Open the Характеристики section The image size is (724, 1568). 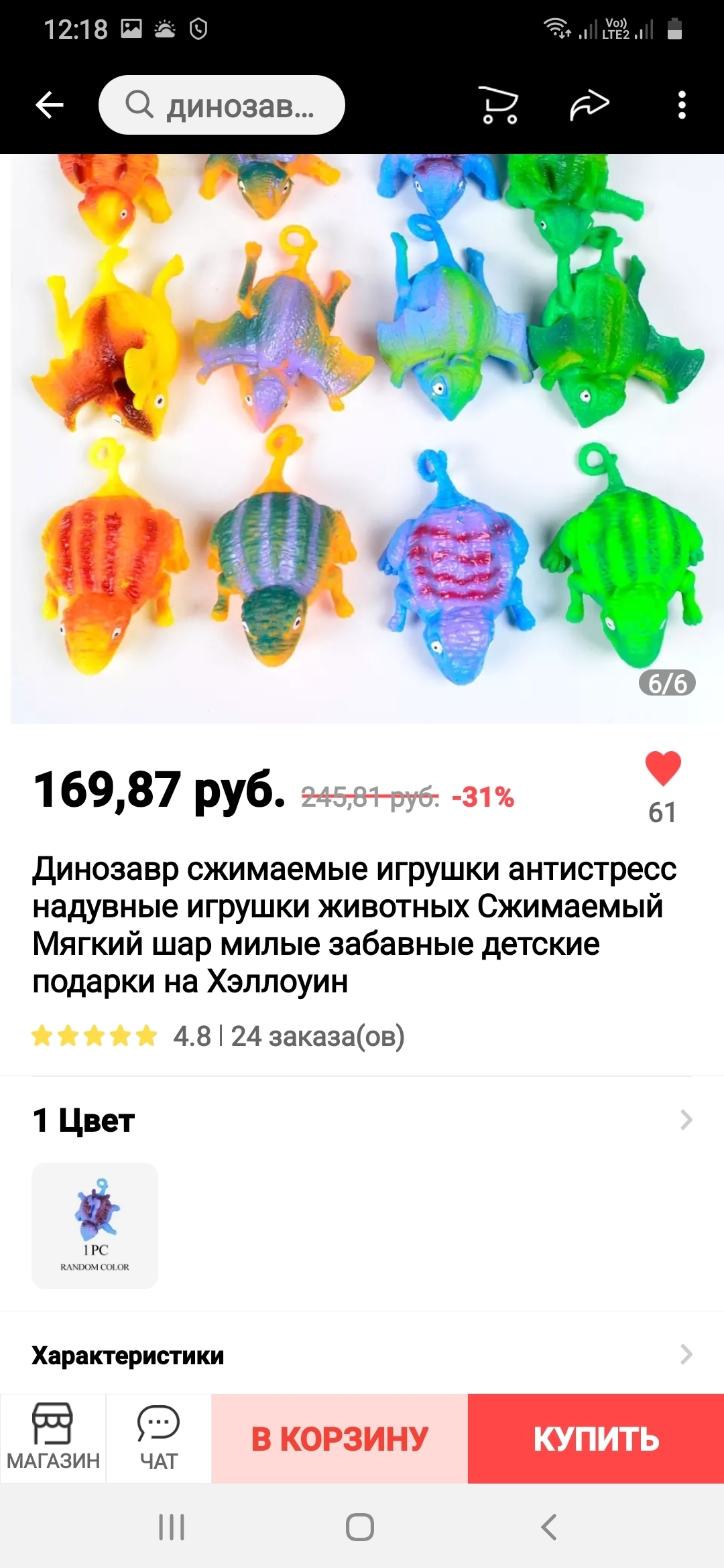(x=362, y=1355)
